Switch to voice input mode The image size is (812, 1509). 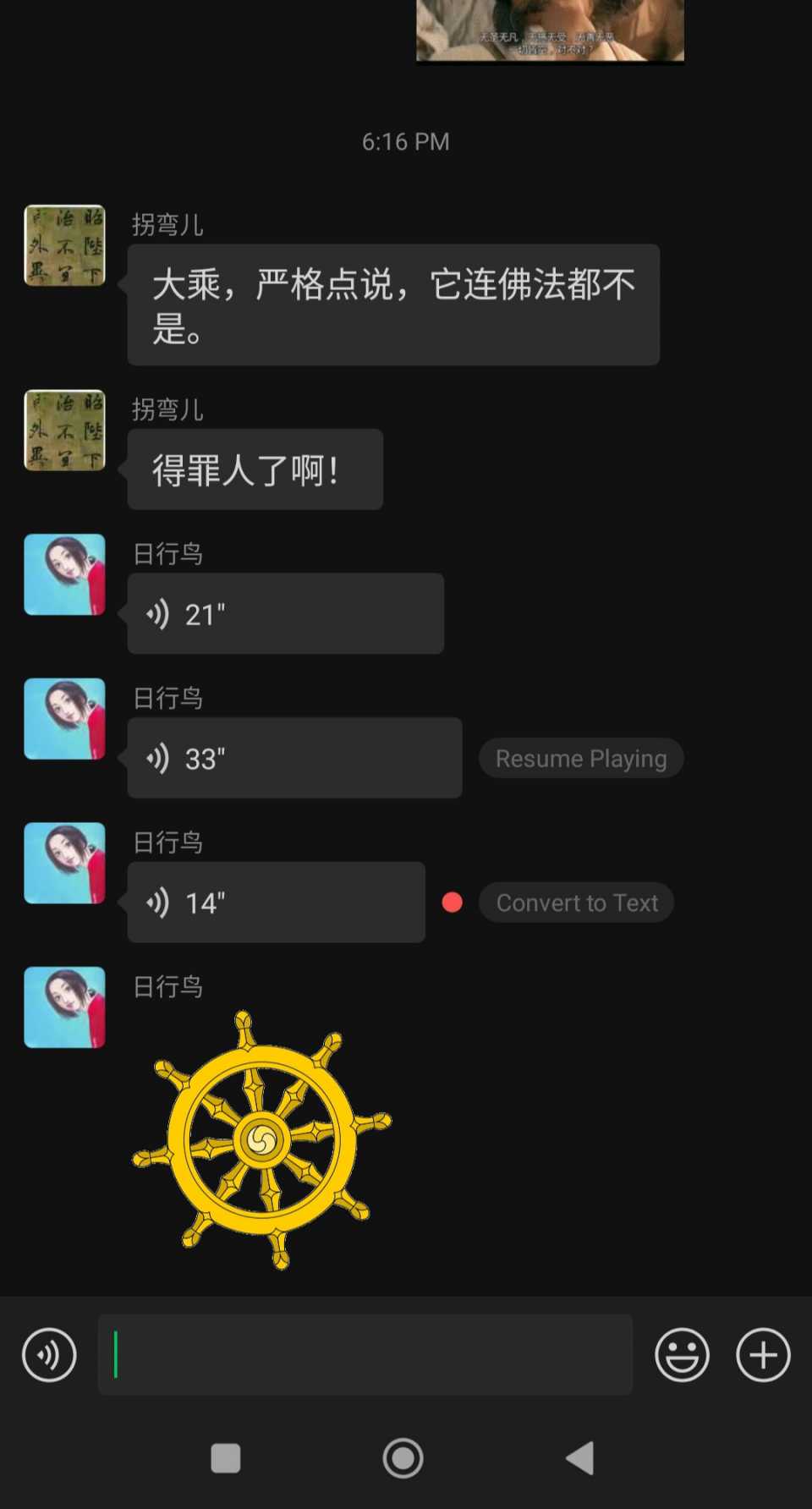click(x=49, y=1354)
